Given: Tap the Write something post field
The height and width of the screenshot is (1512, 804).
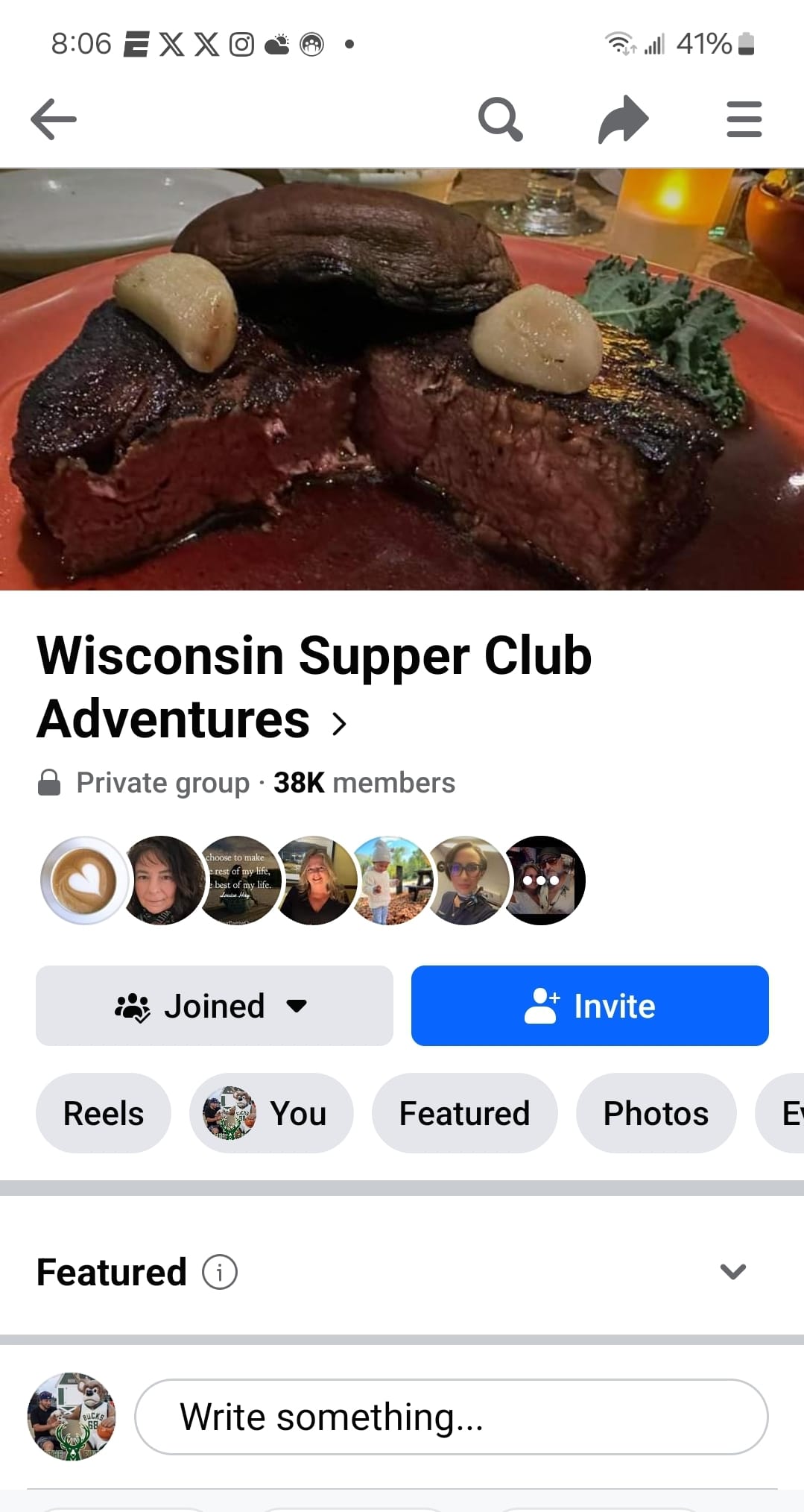Looking at the screenshot, I should point(451,1417).
